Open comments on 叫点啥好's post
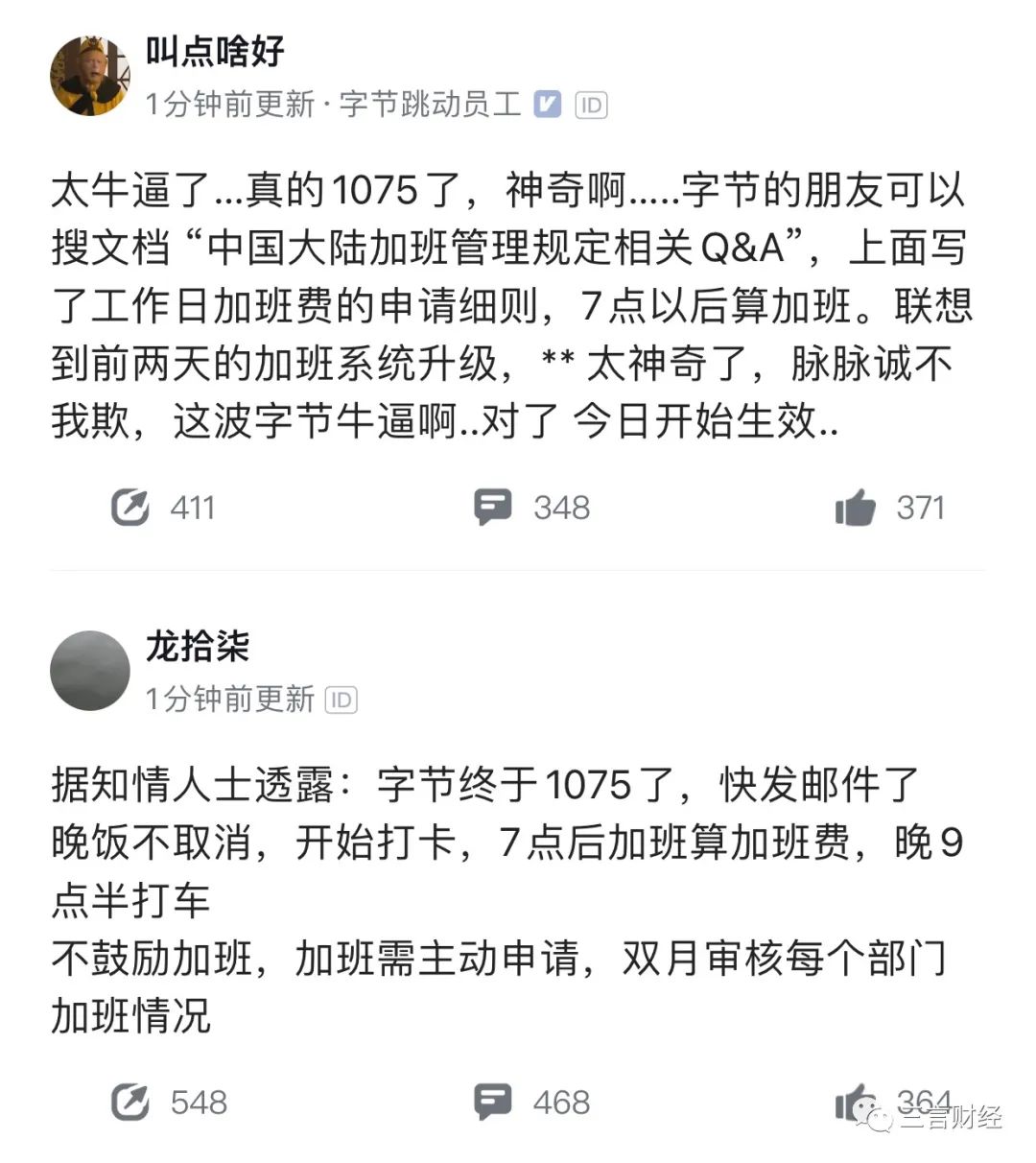The image size is (1036, 1163). (493, 507)
